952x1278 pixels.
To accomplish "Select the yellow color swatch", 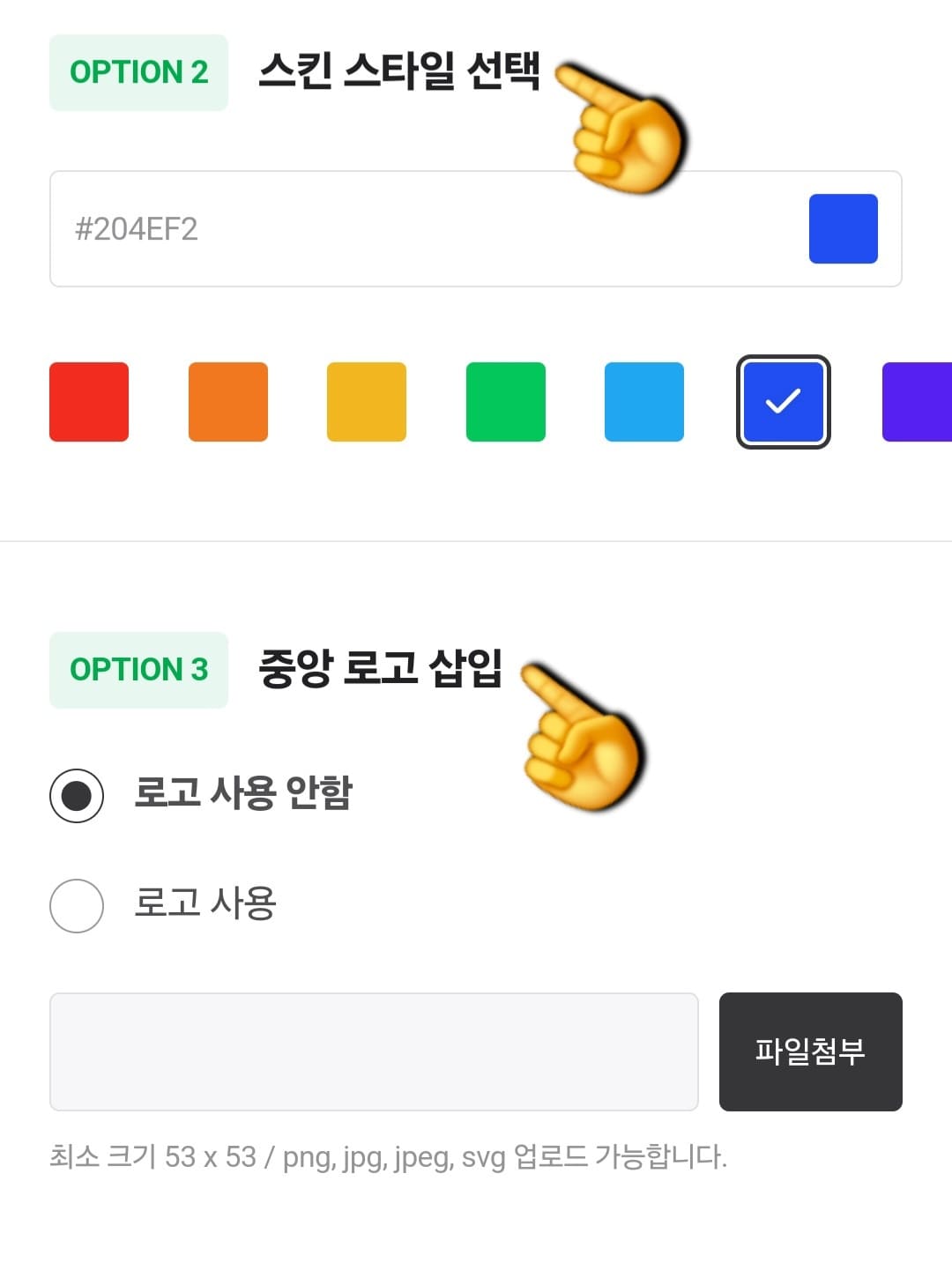I will pos(368,402).
